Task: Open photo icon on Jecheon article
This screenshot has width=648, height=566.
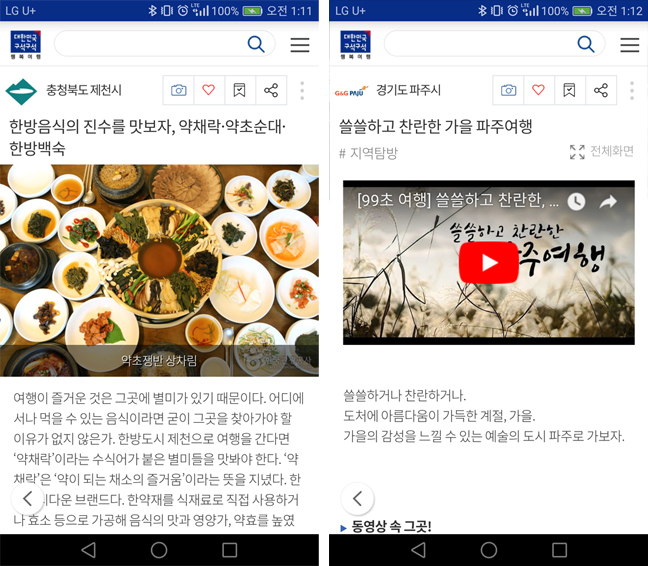Action: click(x=178, y=90)
